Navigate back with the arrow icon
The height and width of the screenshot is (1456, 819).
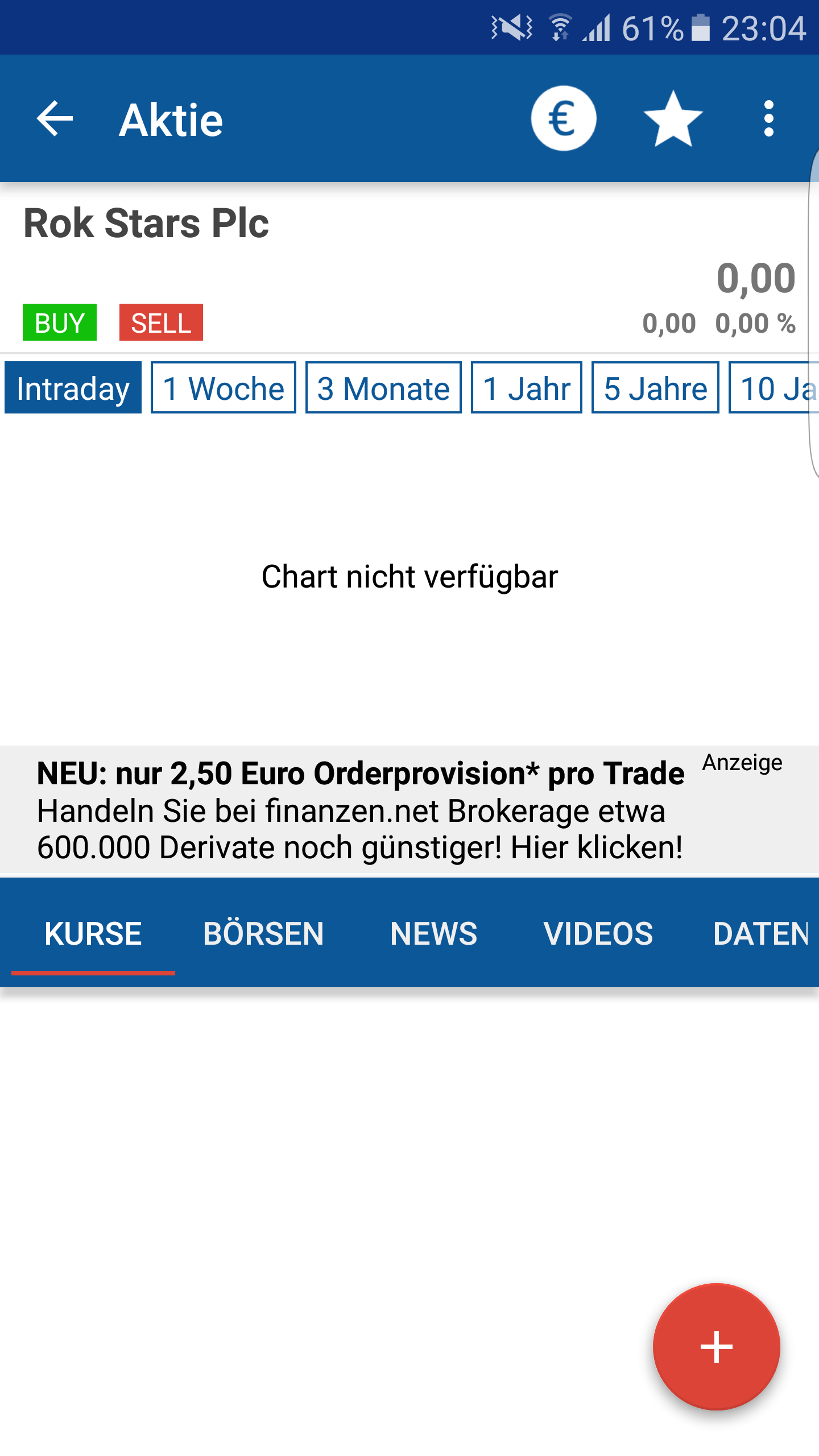coord(54,119)
